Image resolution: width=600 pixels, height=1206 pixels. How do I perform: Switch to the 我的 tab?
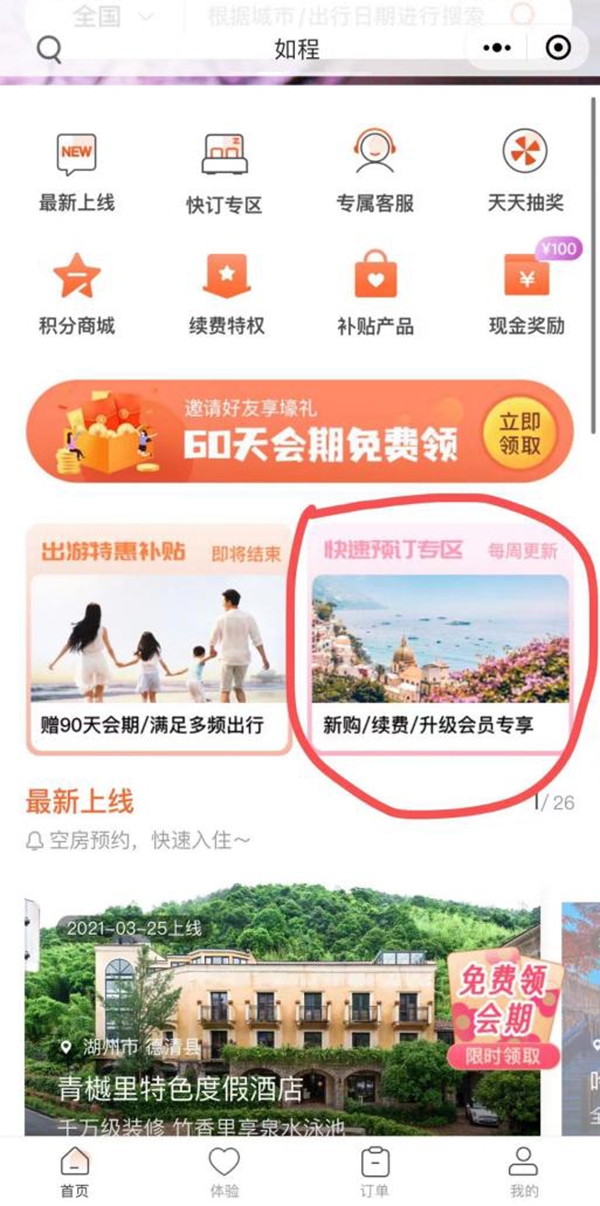click(523, 1172)
